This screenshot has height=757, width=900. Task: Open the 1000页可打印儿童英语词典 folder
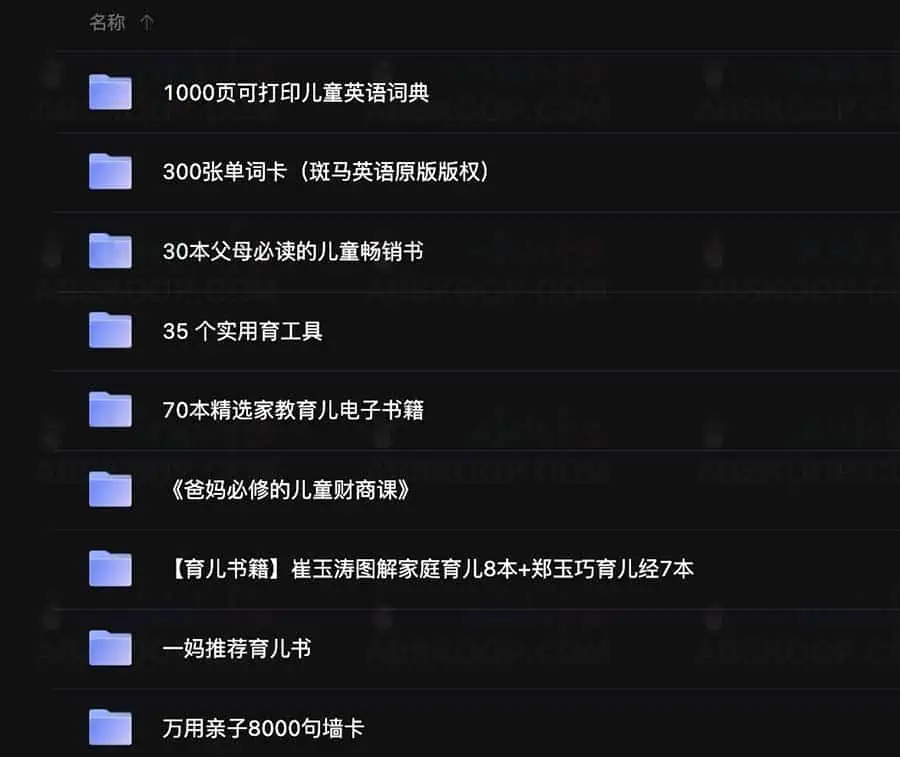pyautogui.click(x=295, y=93)
